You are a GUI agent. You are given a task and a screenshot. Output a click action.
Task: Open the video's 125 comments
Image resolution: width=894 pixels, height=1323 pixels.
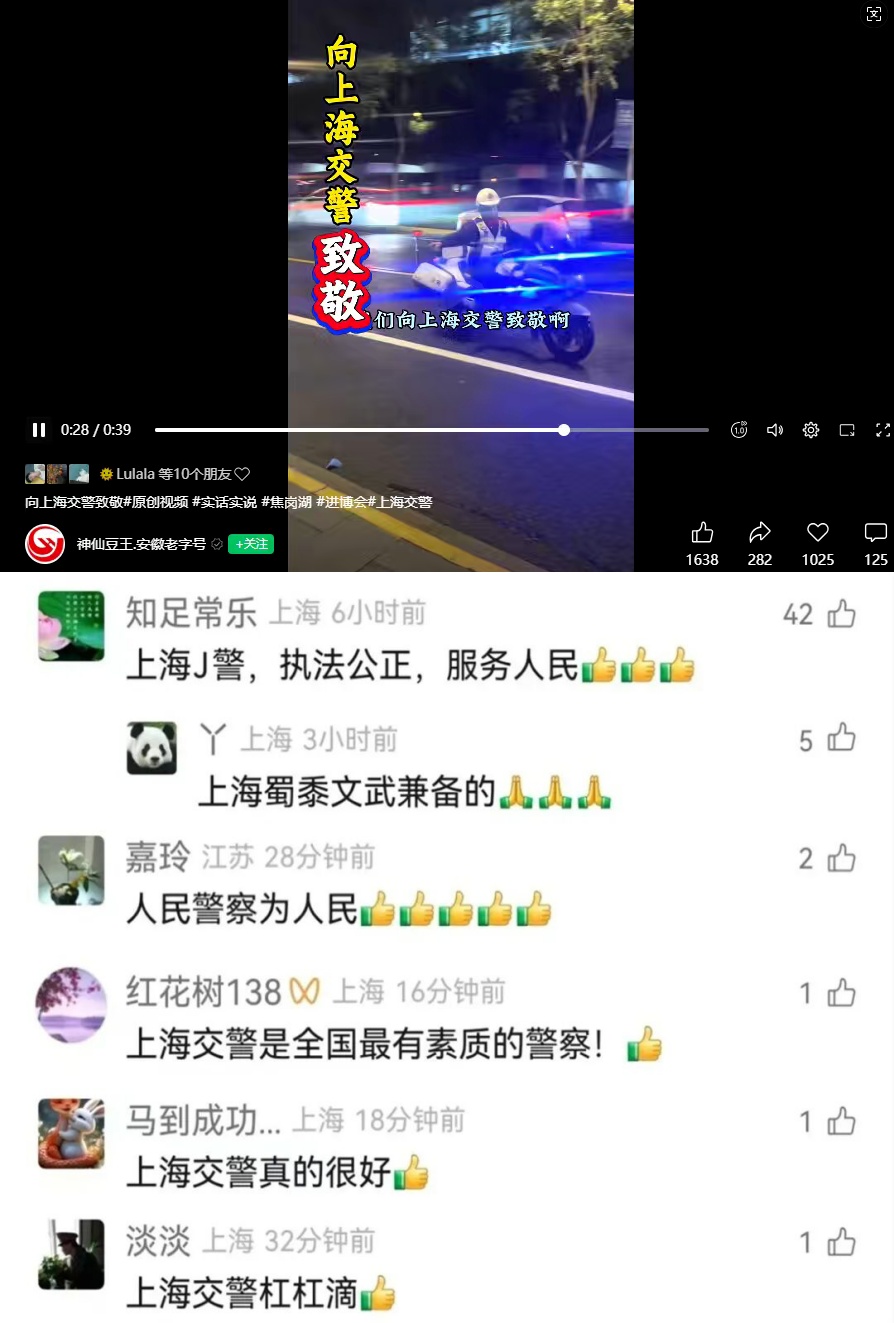click(x=876, y=532)
